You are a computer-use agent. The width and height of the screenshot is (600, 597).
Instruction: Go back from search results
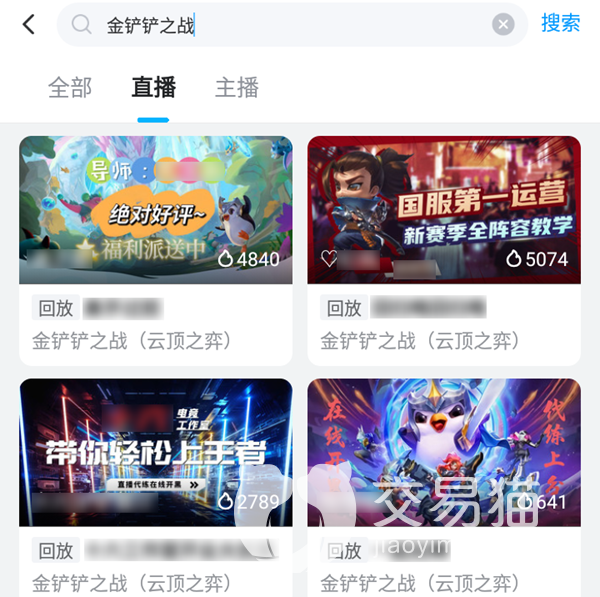point(29,24)
